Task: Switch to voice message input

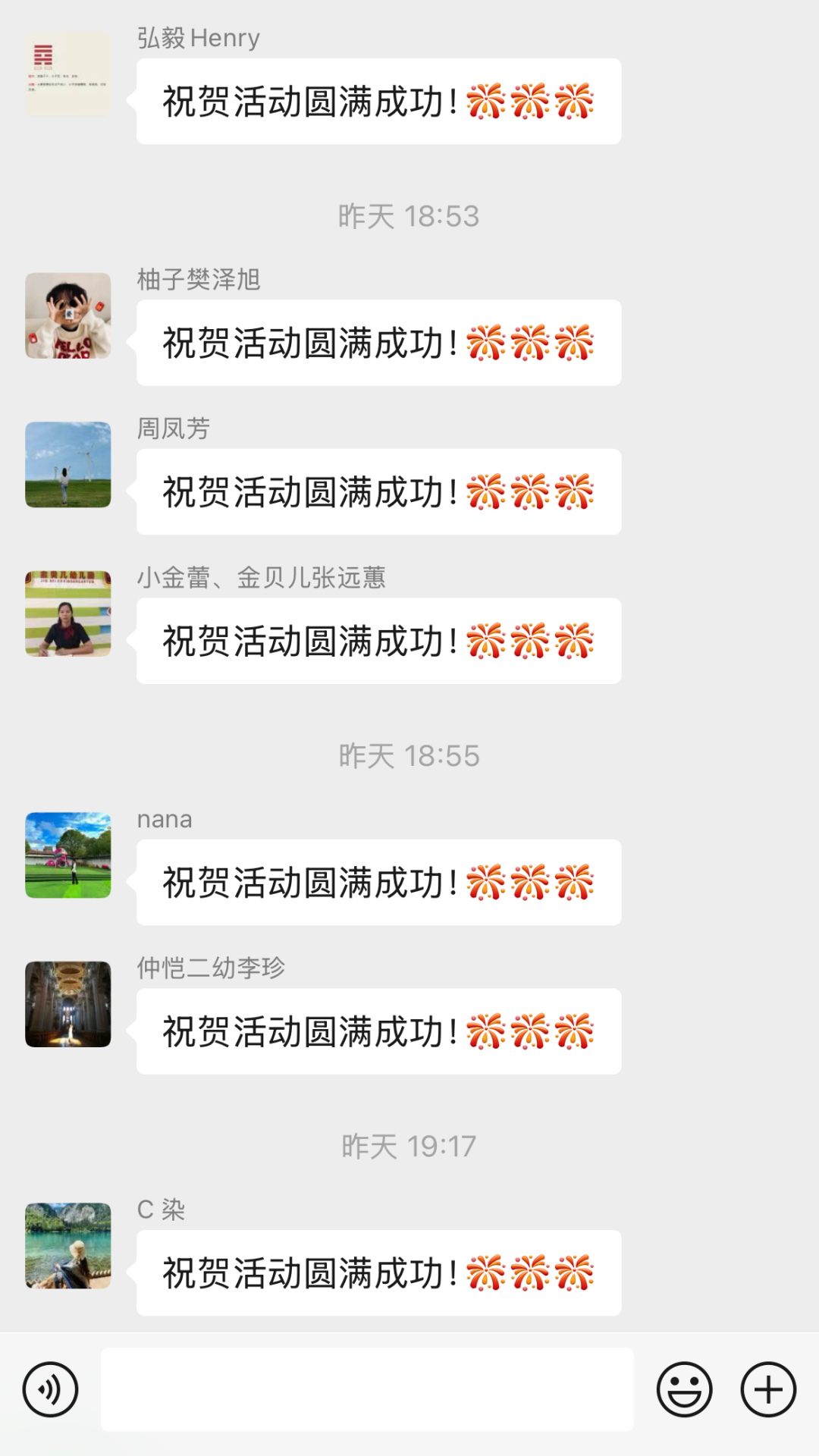Action: tap(50, 1389)
